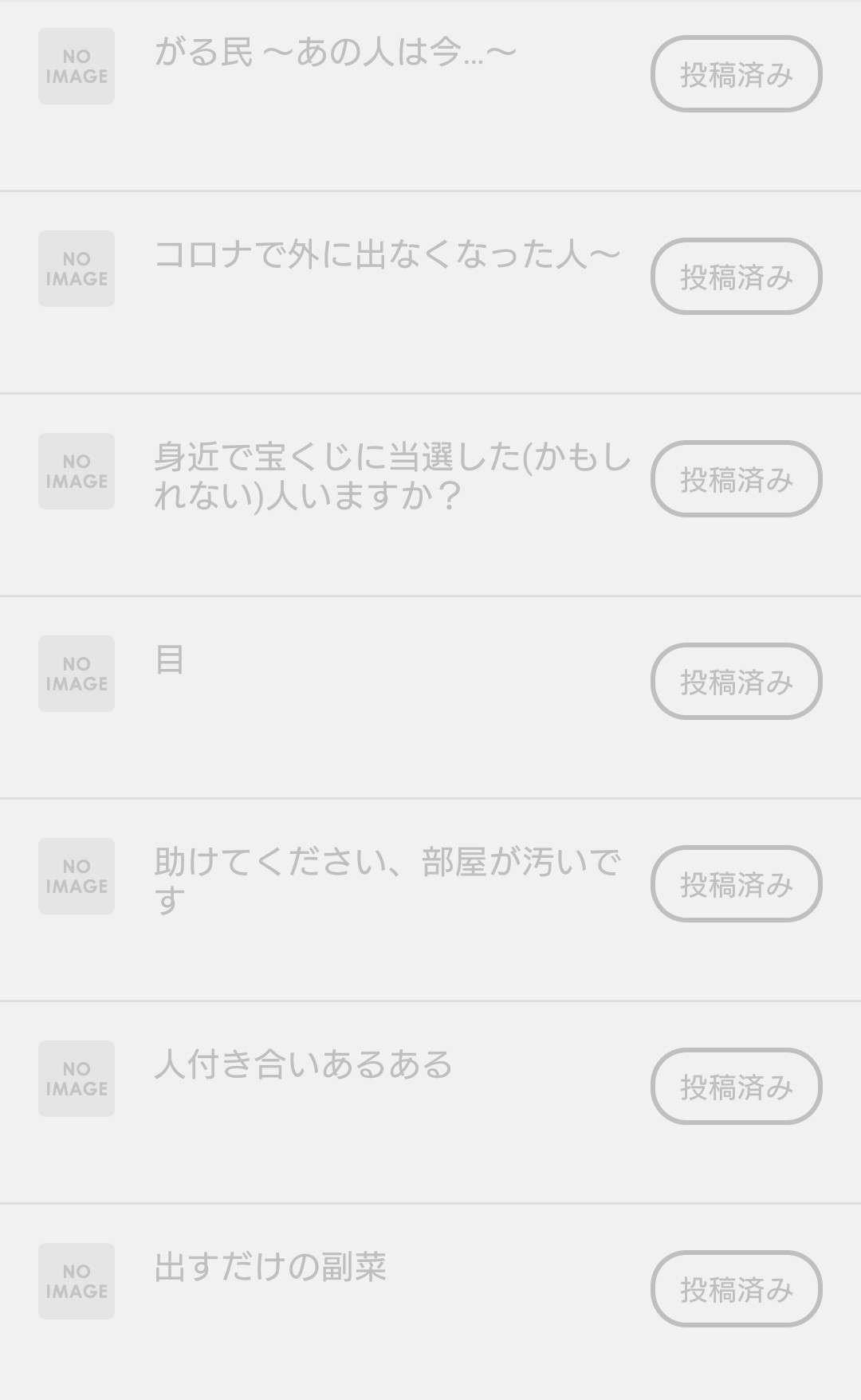Select 投稿済み next to the 宝くじ topic

(736, 479)
